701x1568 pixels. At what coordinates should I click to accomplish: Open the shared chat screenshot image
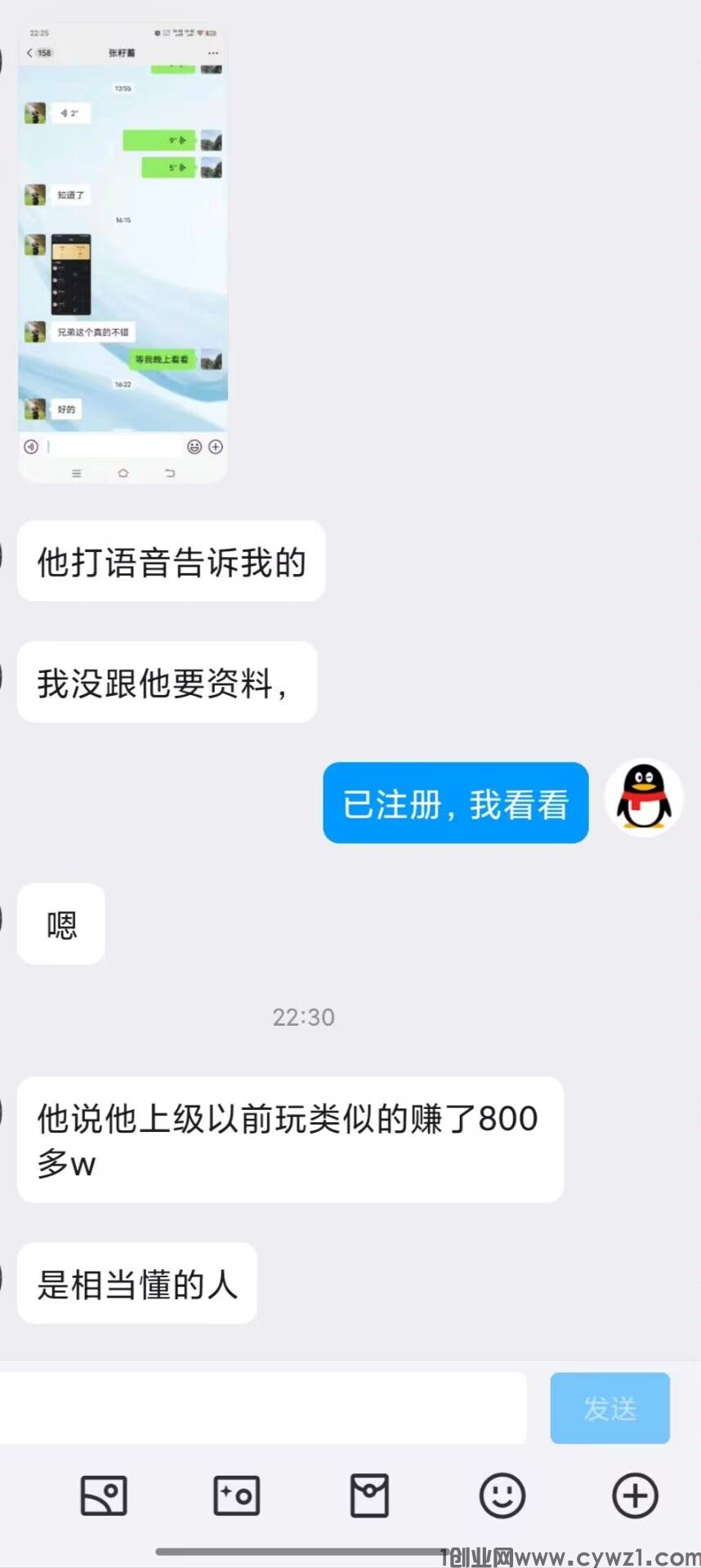coord(123,253)
